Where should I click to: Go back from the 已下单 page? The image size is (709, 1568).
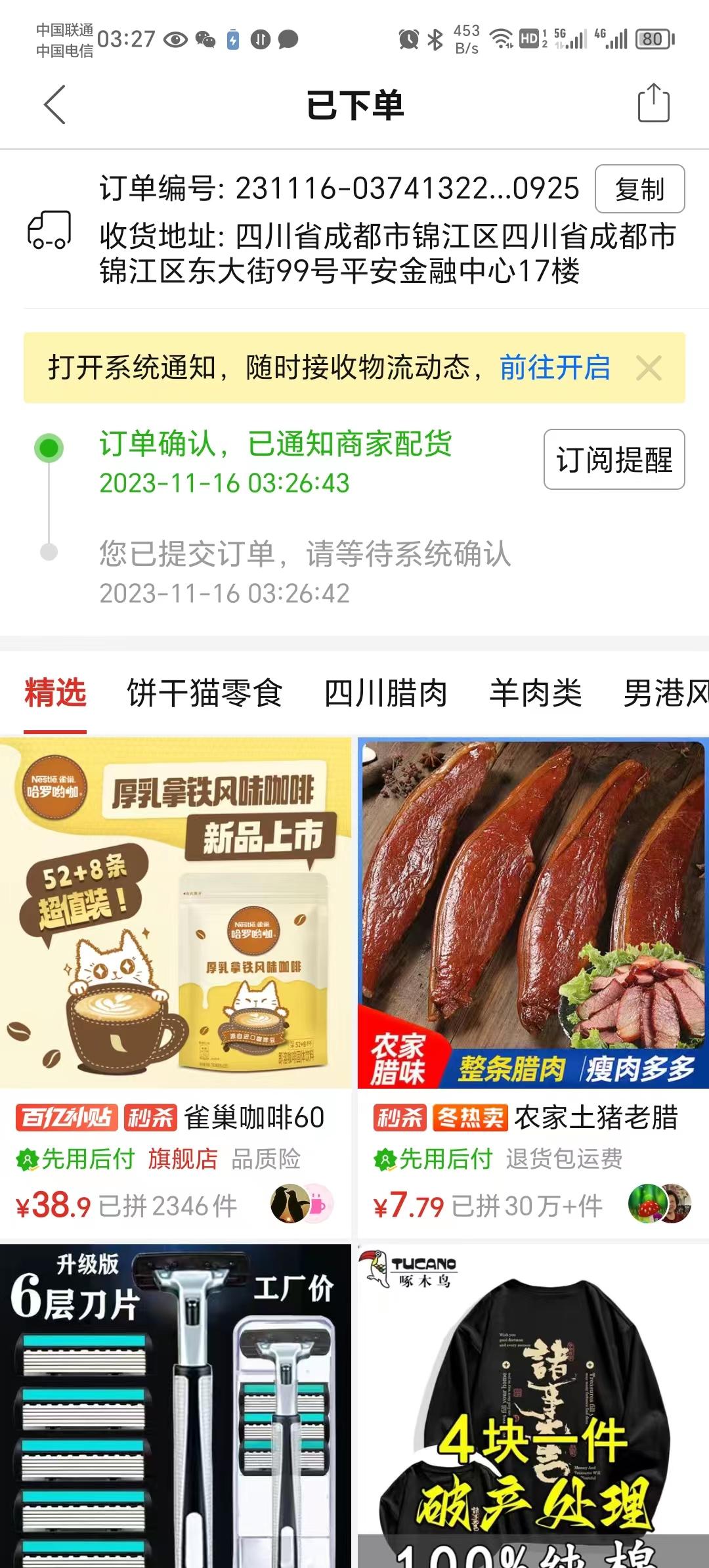55,104
